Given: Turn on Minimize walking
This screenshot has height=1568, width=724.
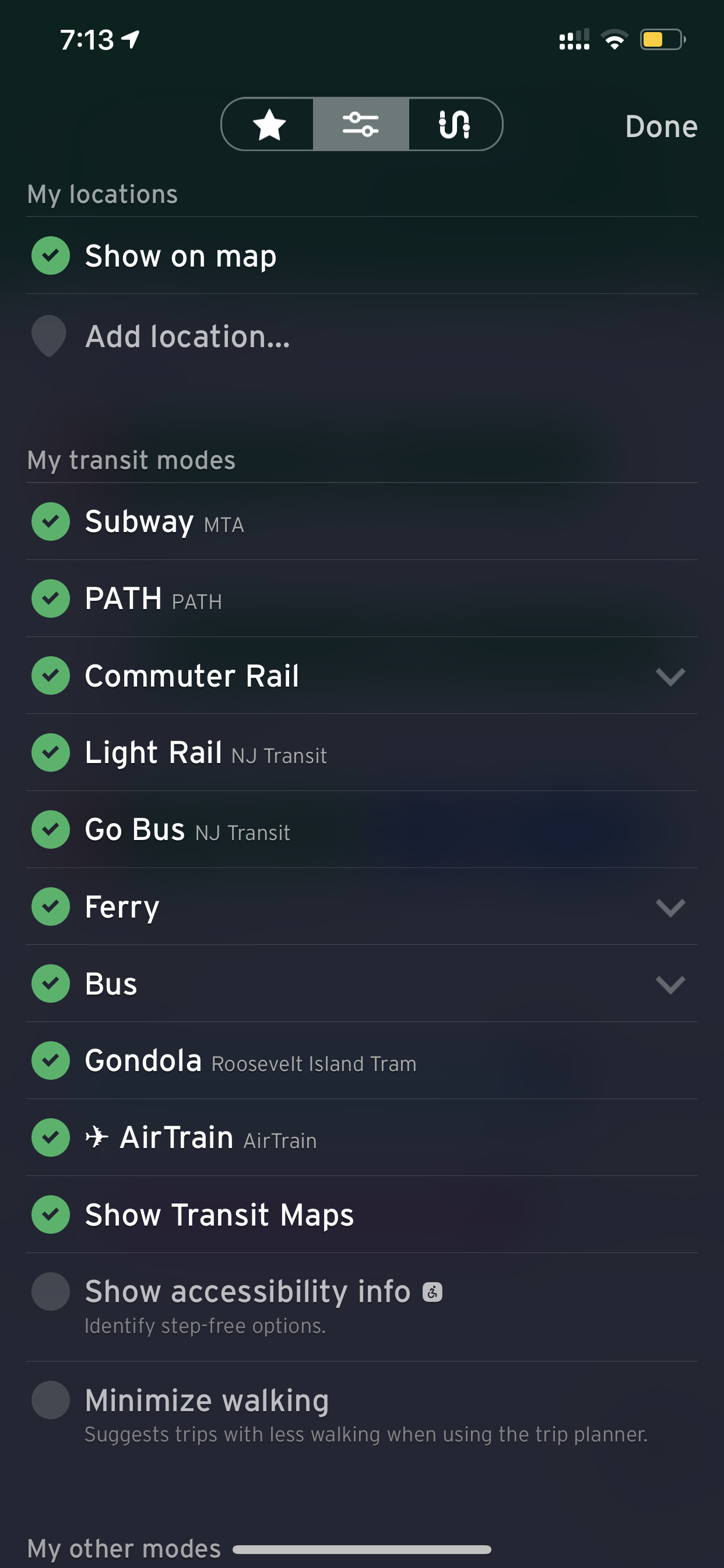Looking at the screenshot, I should click(51, 1400).
